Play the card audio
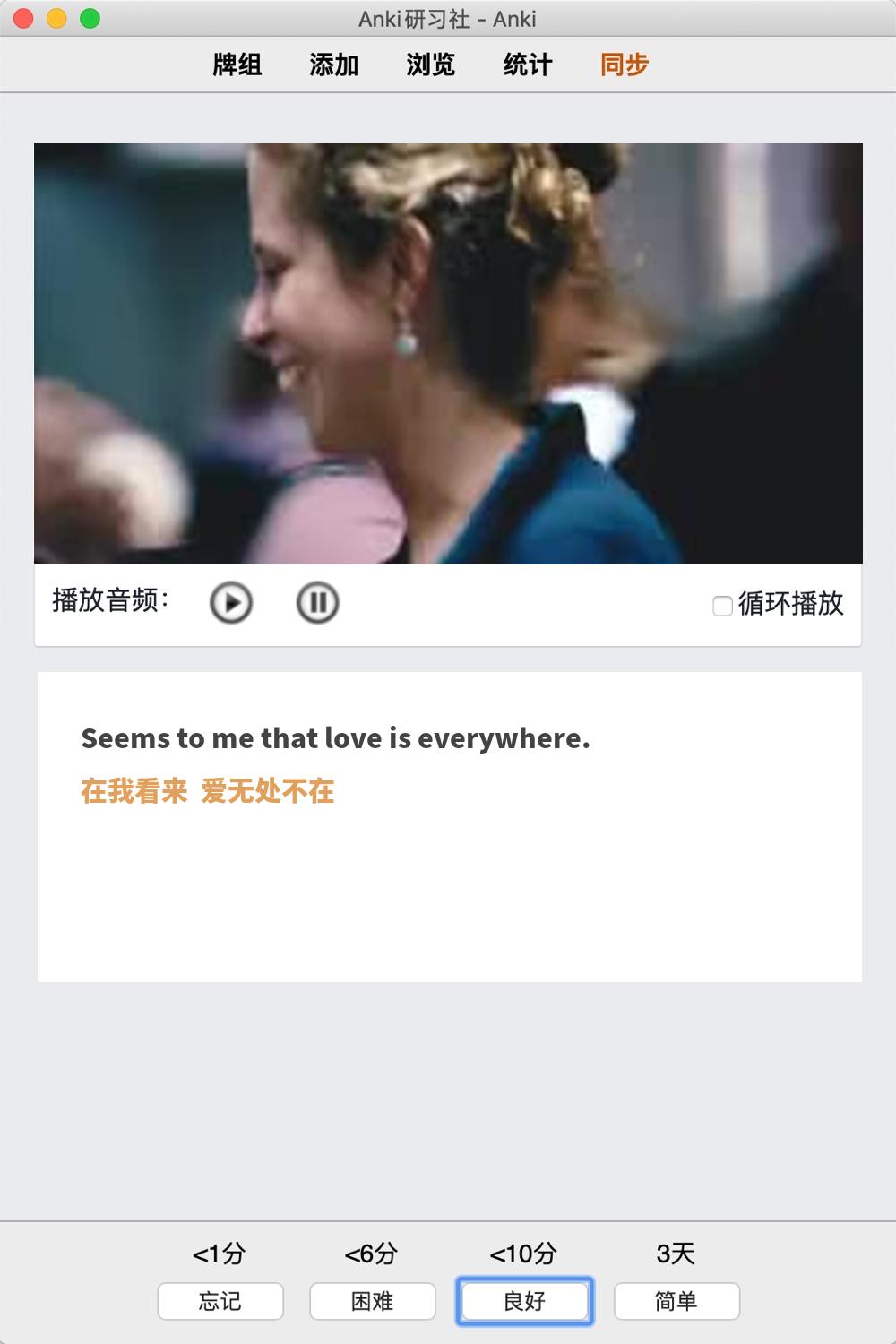 pos(231,603)
